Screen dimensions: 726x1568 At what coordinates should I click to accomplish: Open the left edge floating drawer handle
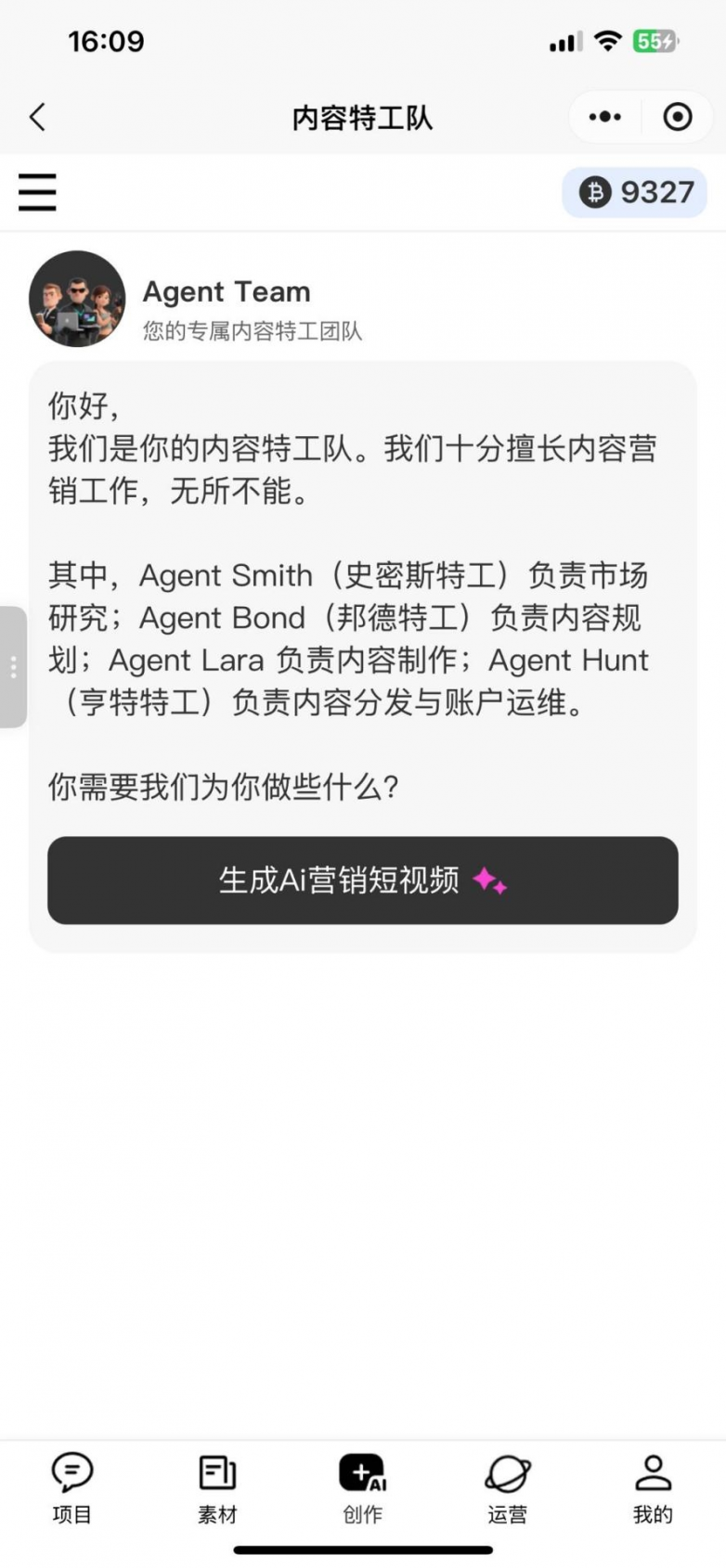tap(13, 666)
